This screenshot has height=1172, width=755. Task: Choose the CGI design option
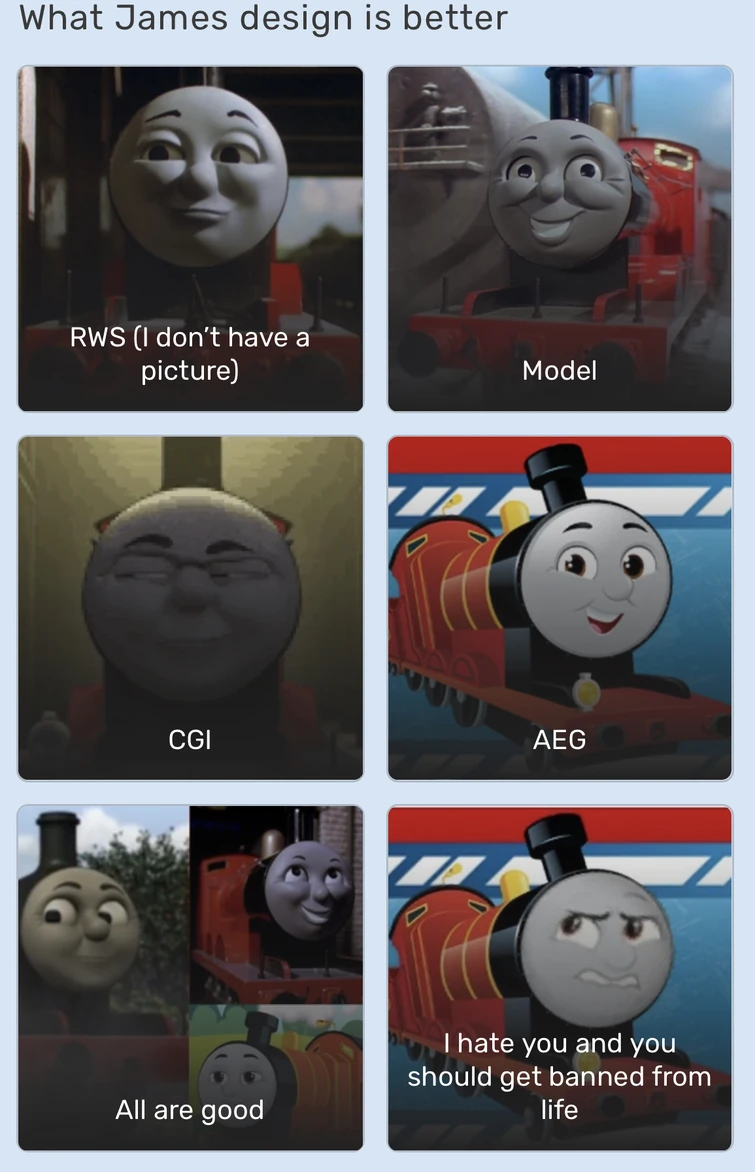(x=190, y=608)
